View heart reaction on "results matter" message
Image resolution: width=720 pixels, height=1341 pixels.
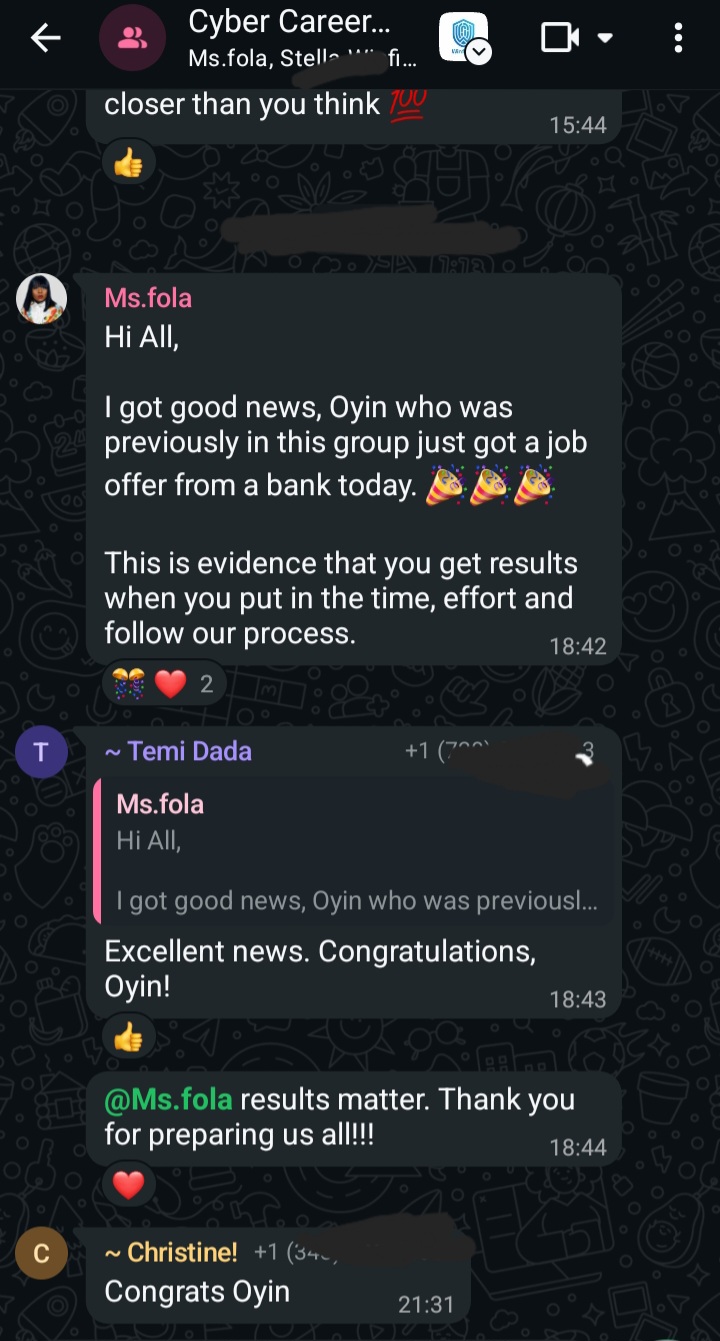[x=128, y=1186]
